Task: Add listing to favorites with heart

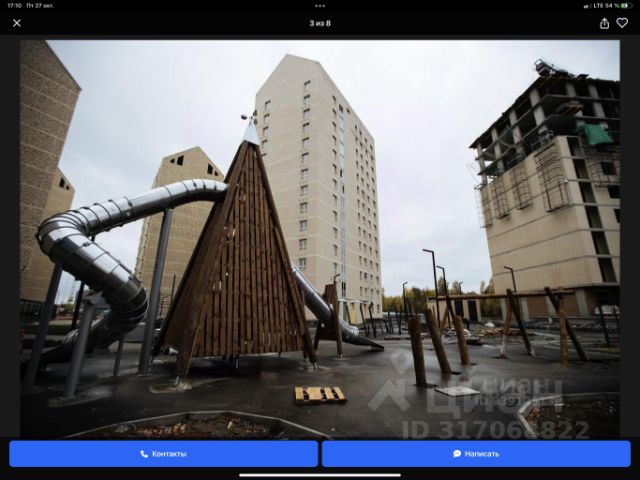Action: (x=622, y=23)
